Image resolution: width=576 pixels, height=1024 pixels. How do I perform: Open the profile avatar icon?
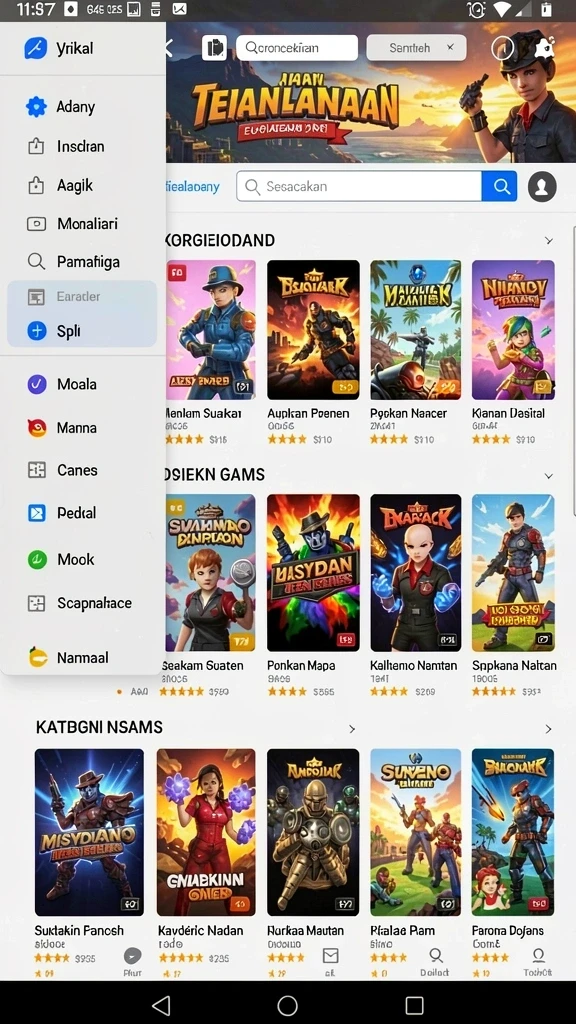click(542, 187)
